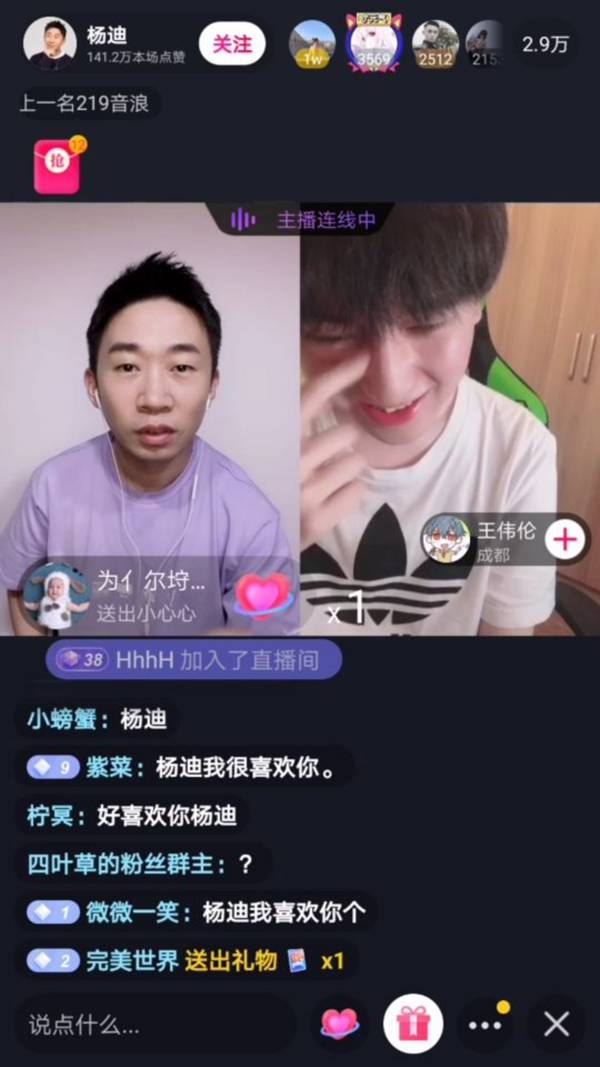Follow 杨迪 with the 关注 button
This screenshot has width=600, height=1067.
232,44
